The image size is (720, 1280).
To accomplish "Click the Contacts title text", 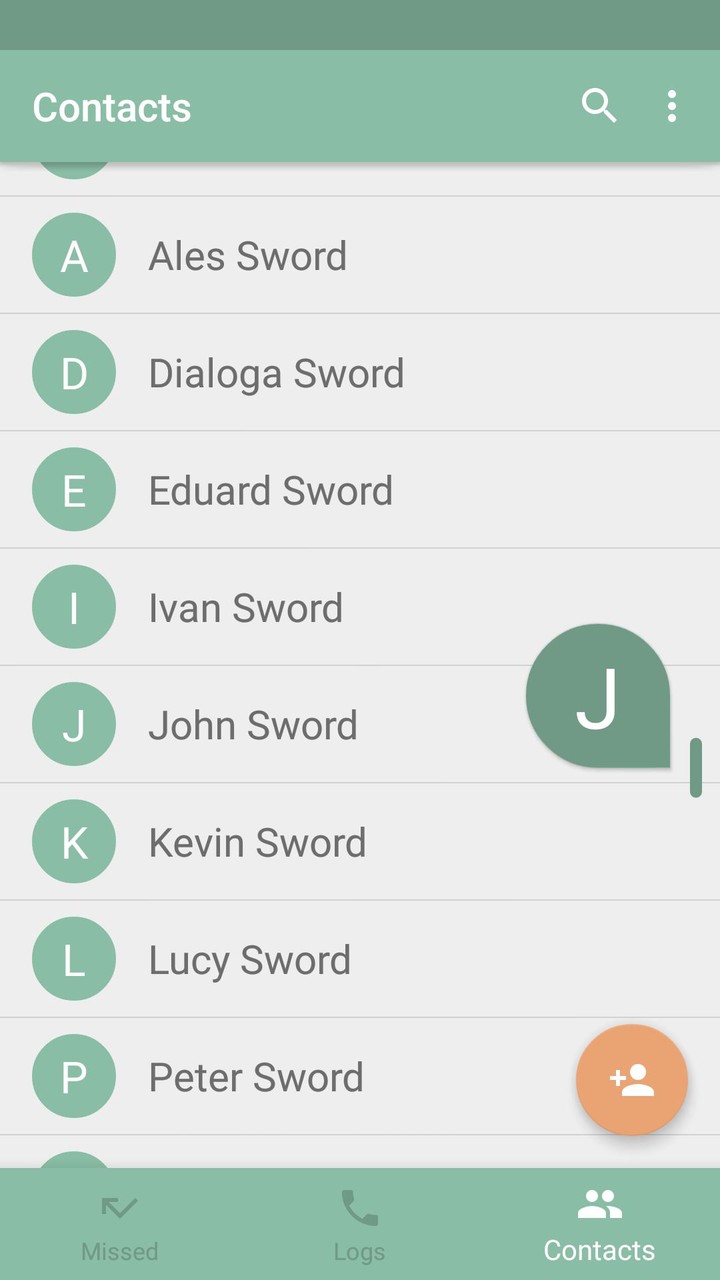I will pyautogui.click(x=112, y=107).
